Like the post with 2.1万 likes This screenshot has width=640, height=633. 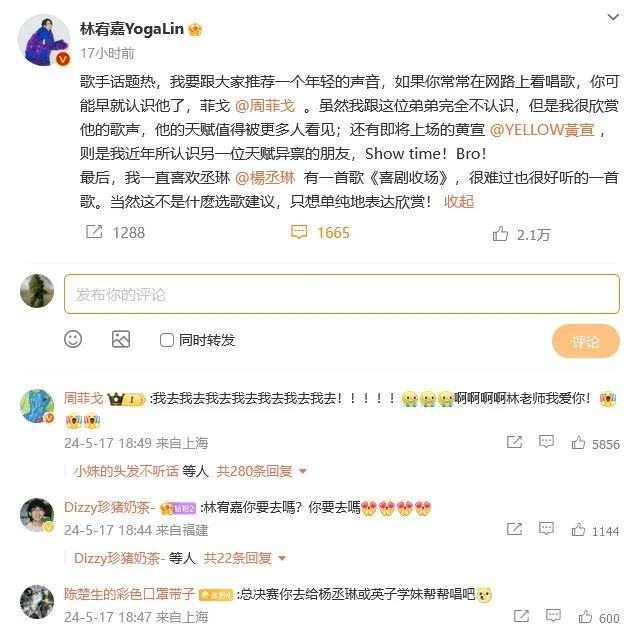[521, 234]
